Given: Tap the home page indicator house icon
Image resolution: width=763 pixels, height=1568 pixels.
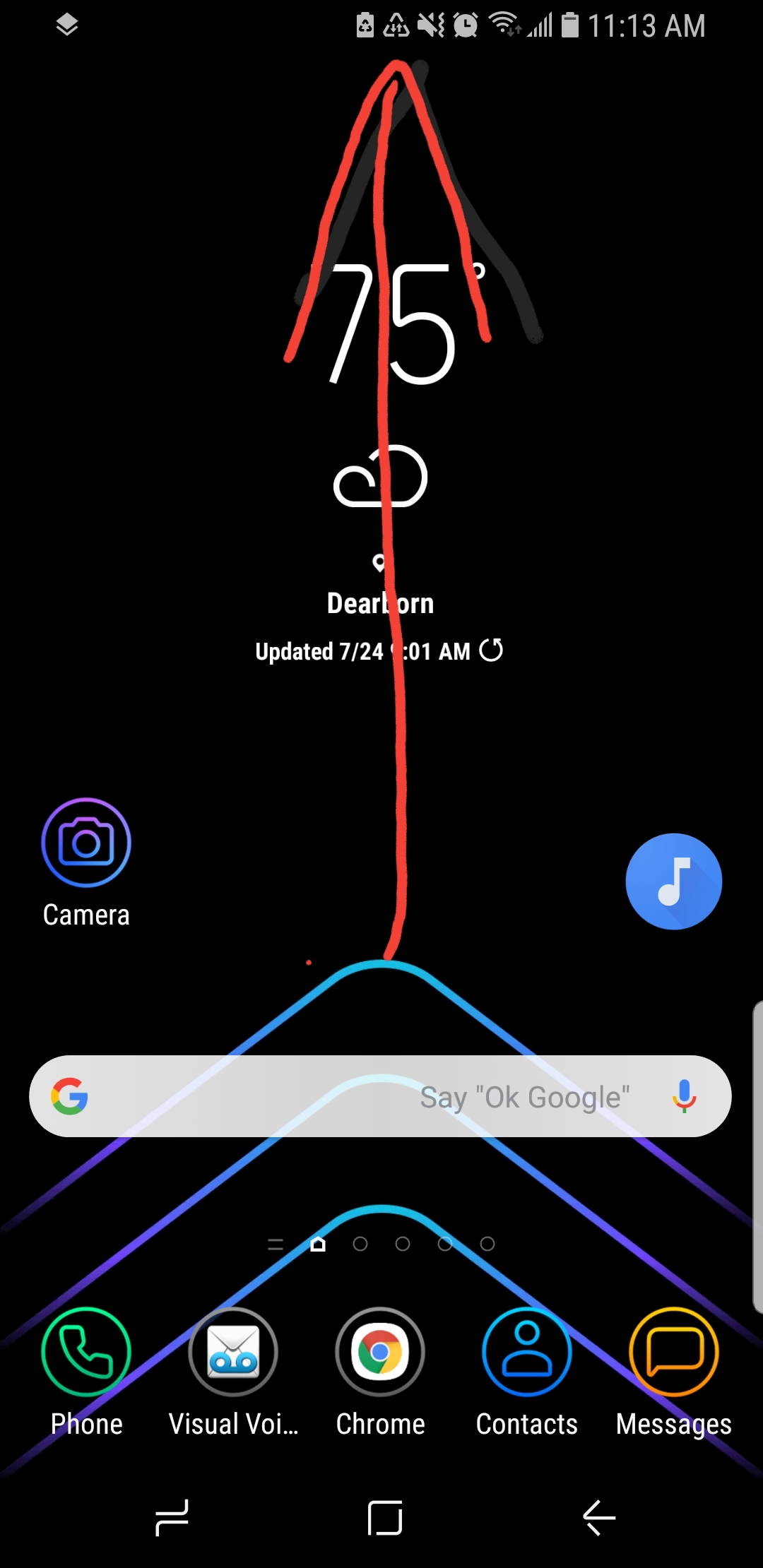Looking at the screenshot, I should (317, 1244).
